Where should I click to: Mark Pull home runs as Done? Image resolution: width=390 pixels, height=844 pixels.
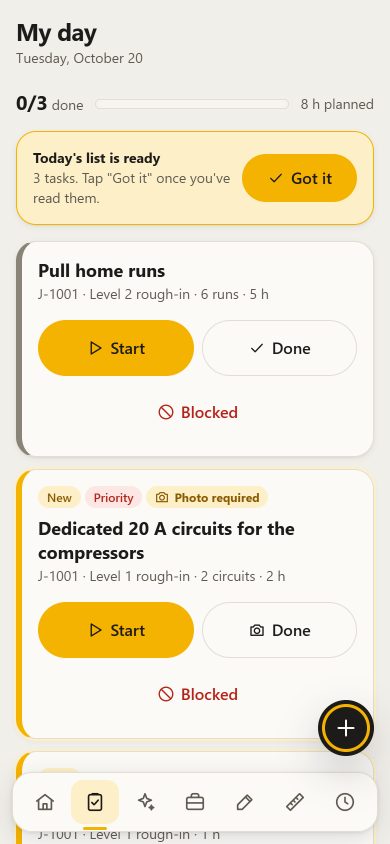pos(279,348)
